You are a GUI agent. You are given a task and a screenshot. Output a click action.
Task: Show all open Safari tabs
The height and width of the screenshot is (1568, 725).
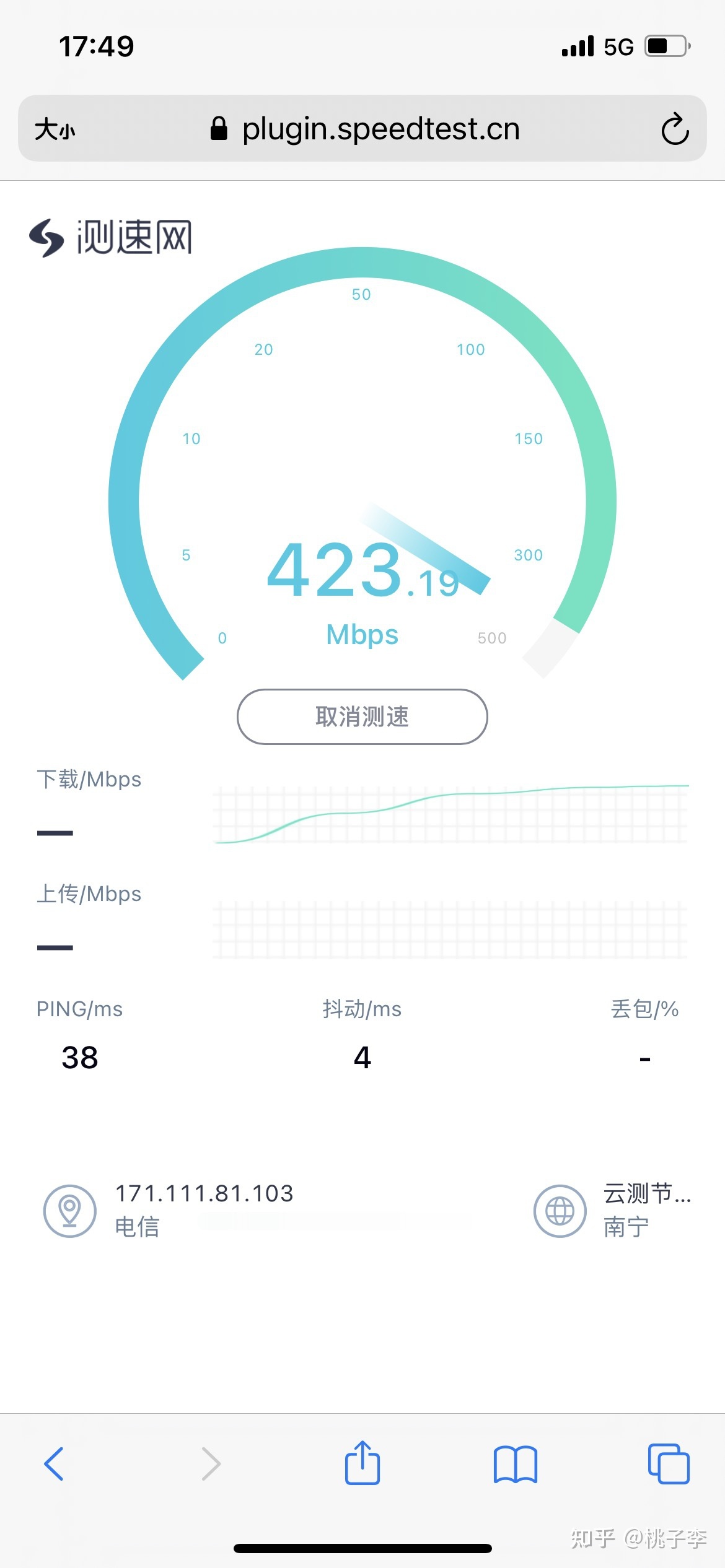[x=669, y=1464]
